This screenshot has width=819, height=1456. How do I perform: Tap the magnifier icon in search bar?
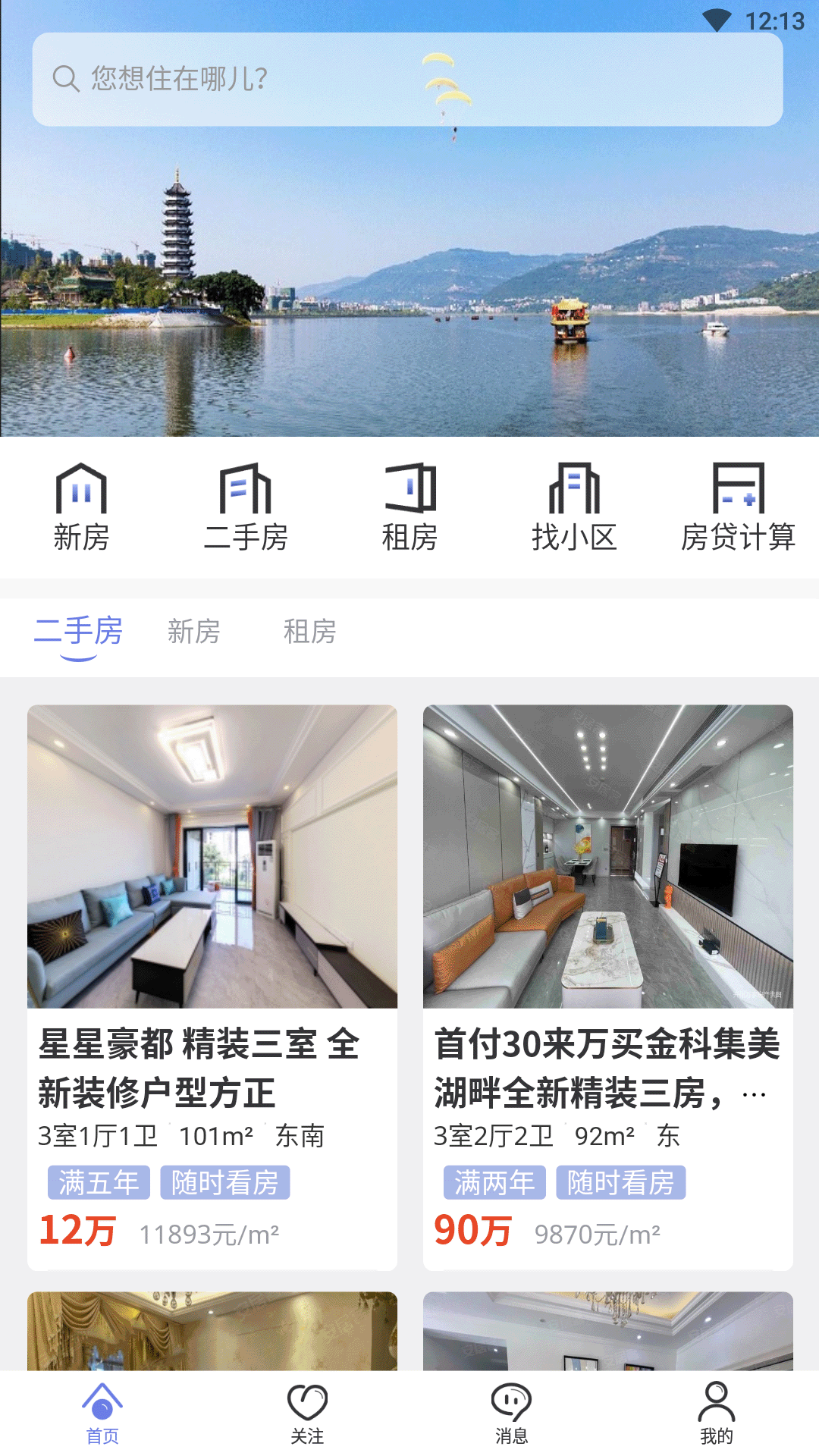tap(64, 77)
